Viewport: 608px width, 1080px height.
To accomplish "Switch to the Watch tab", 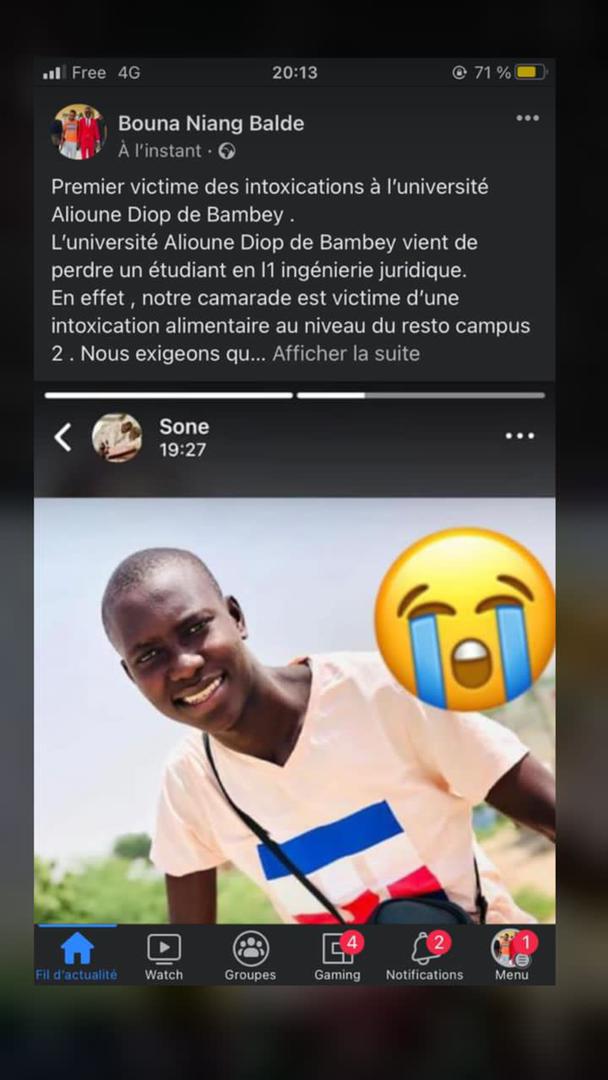I will pos(164,956).
